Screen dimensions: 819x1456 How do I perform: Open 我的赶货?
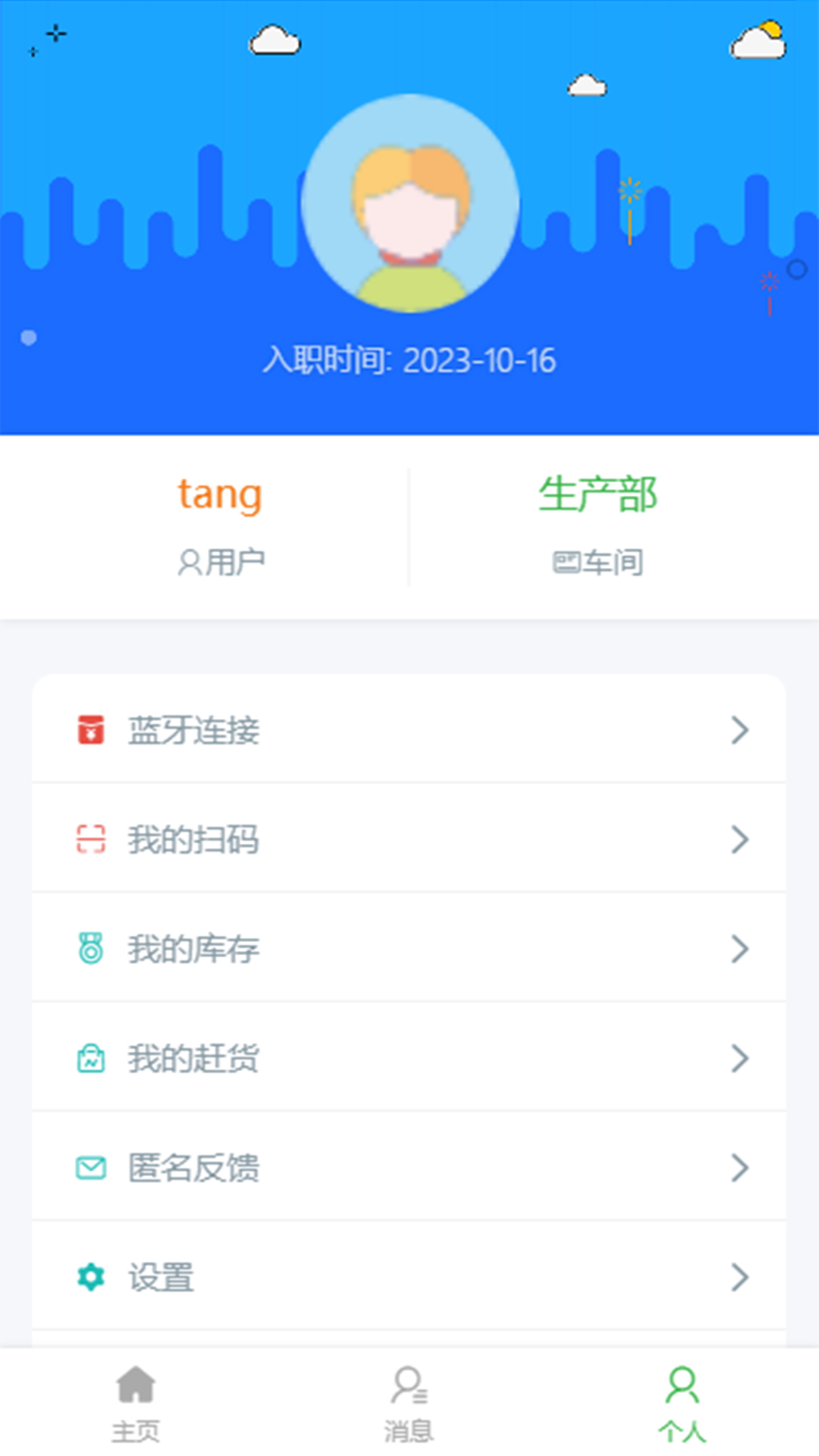point(409,1057)
